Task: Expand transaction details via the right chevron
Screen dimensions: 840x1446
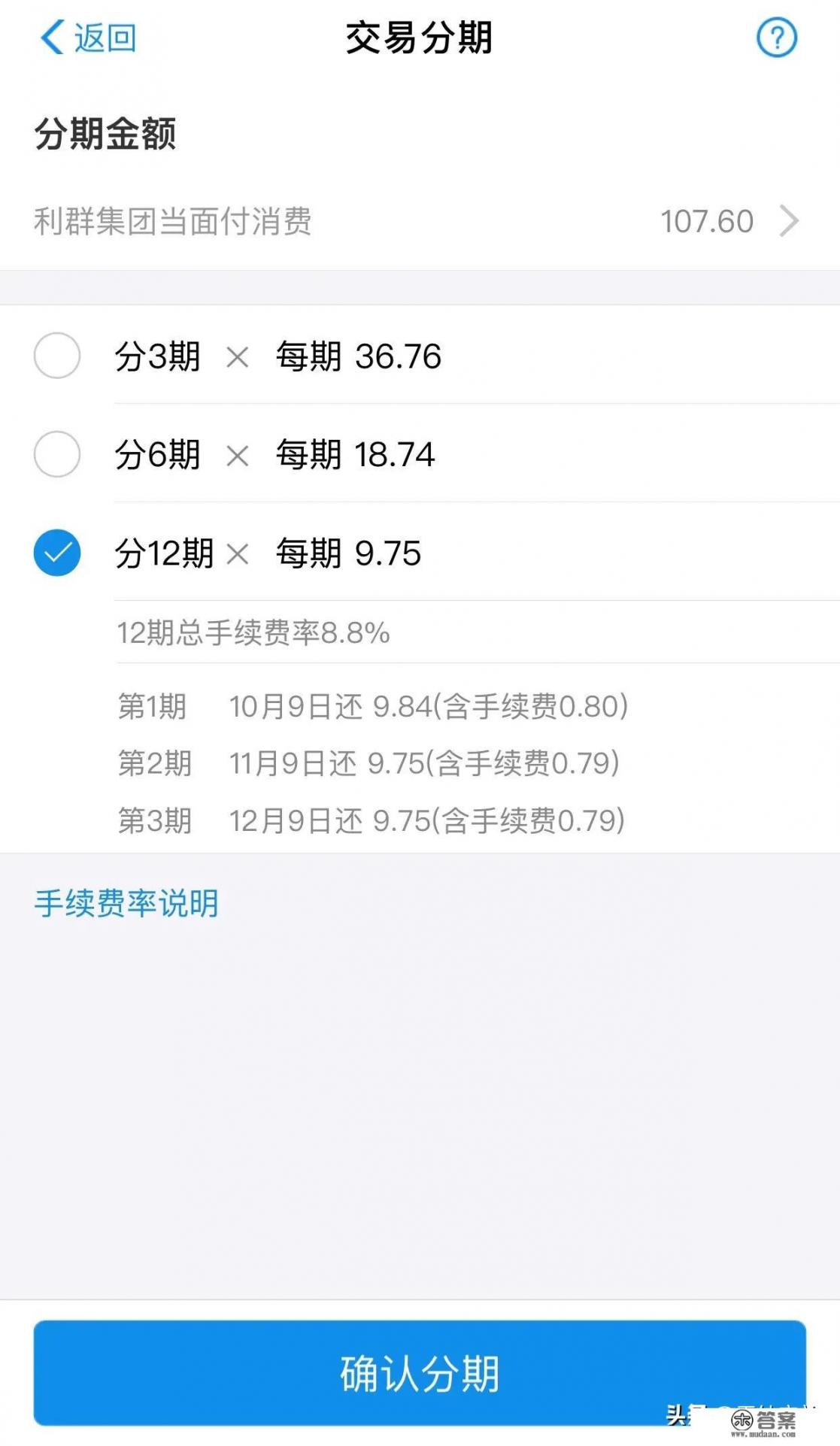Action: pyautogui.click(x=790, y=220)
